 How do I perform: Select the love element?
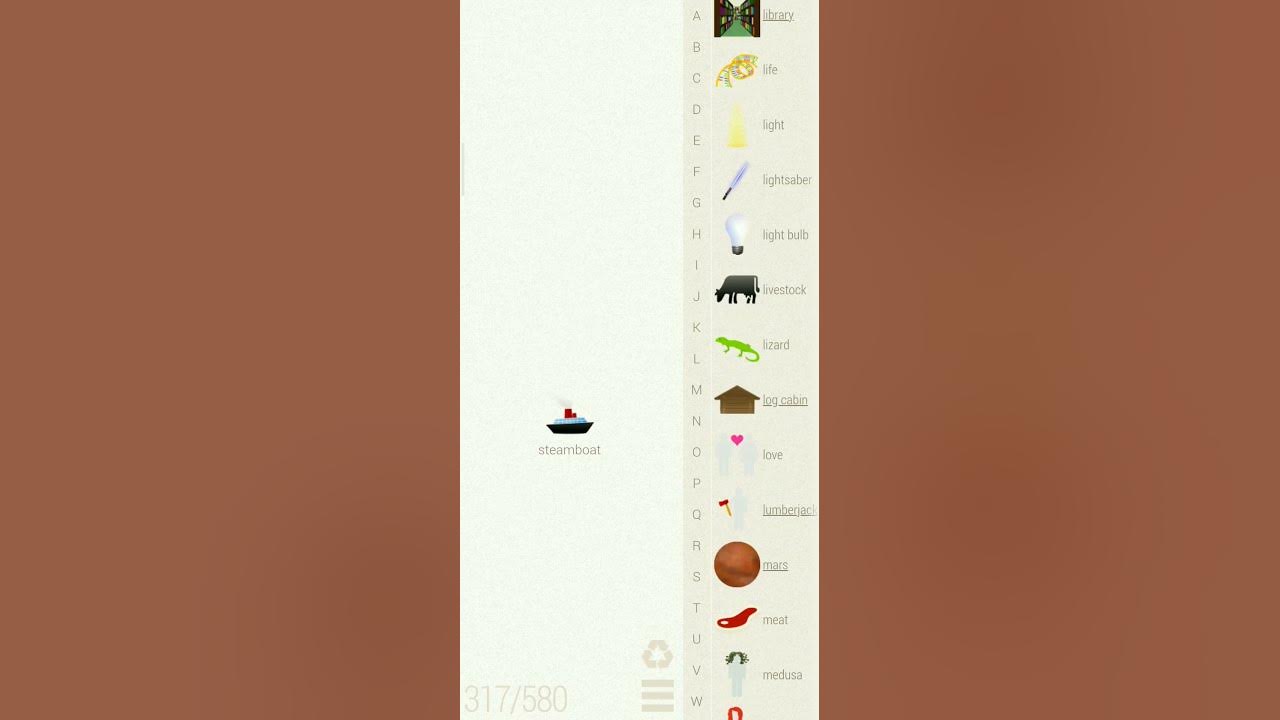[737, 455]
